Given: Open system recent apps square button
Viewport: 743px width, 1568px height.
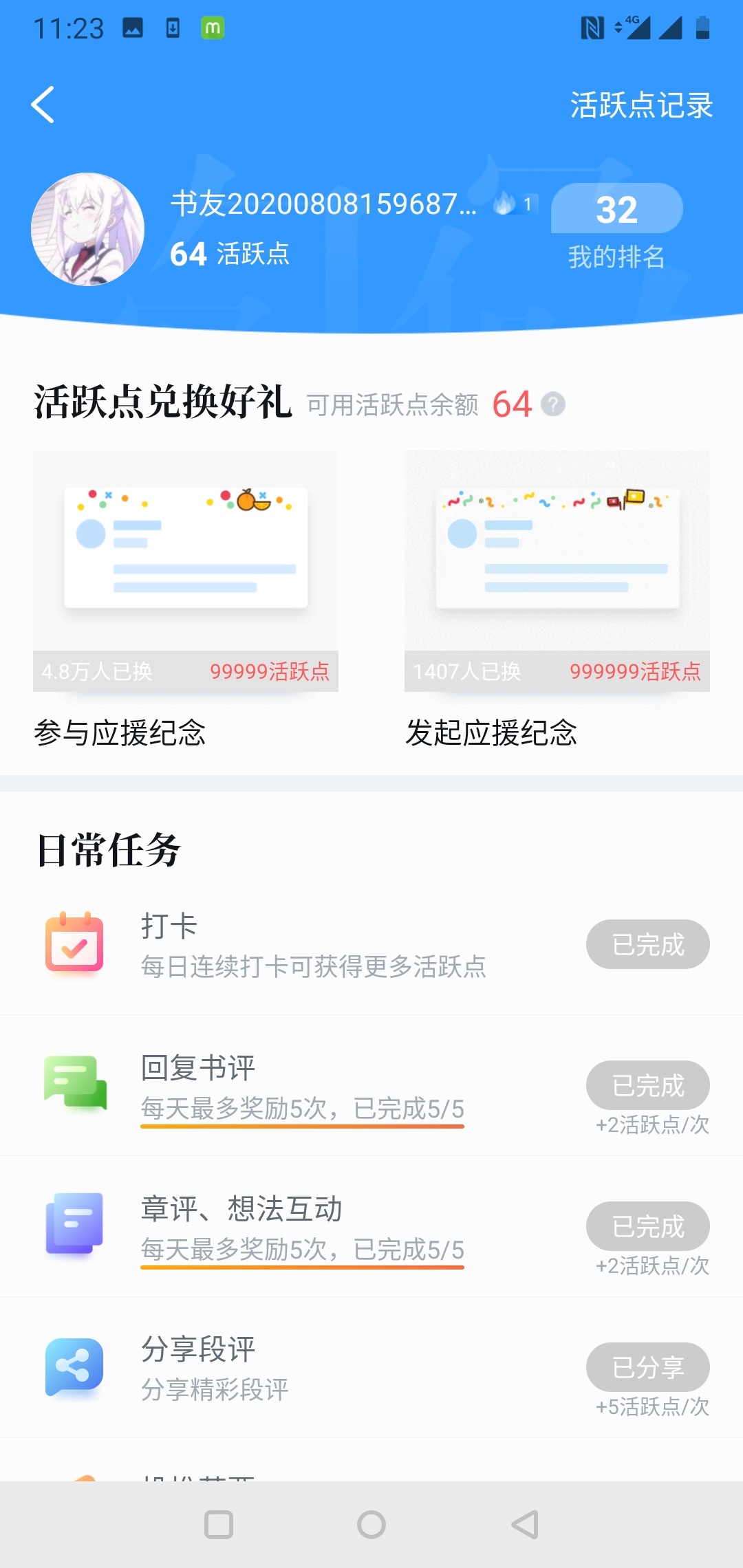Looking at the screenshot, I should 219,1525.
